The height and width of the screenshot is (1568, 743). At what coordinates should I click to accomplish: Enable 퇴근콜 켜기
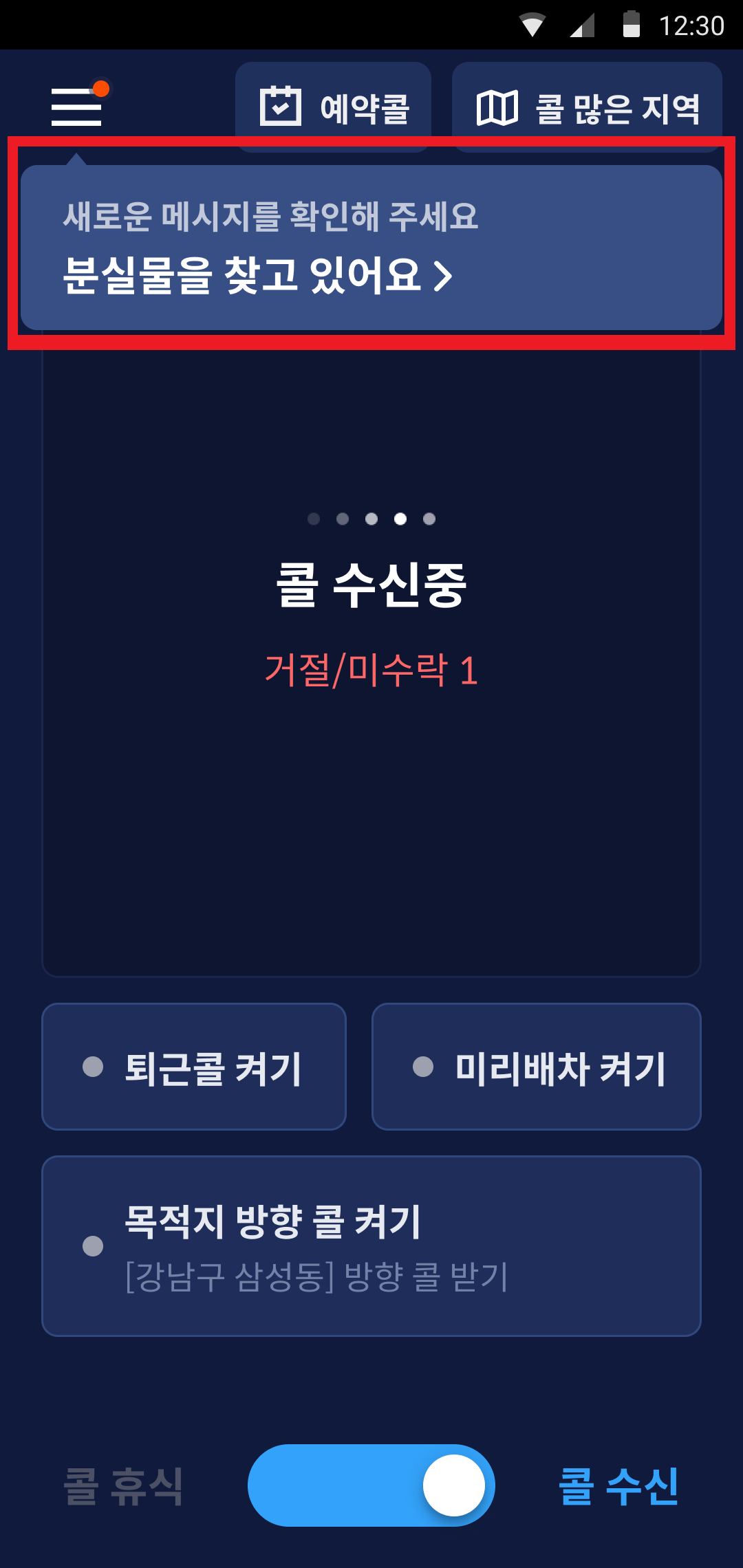pyautogui.click(x=194, y=1067)
